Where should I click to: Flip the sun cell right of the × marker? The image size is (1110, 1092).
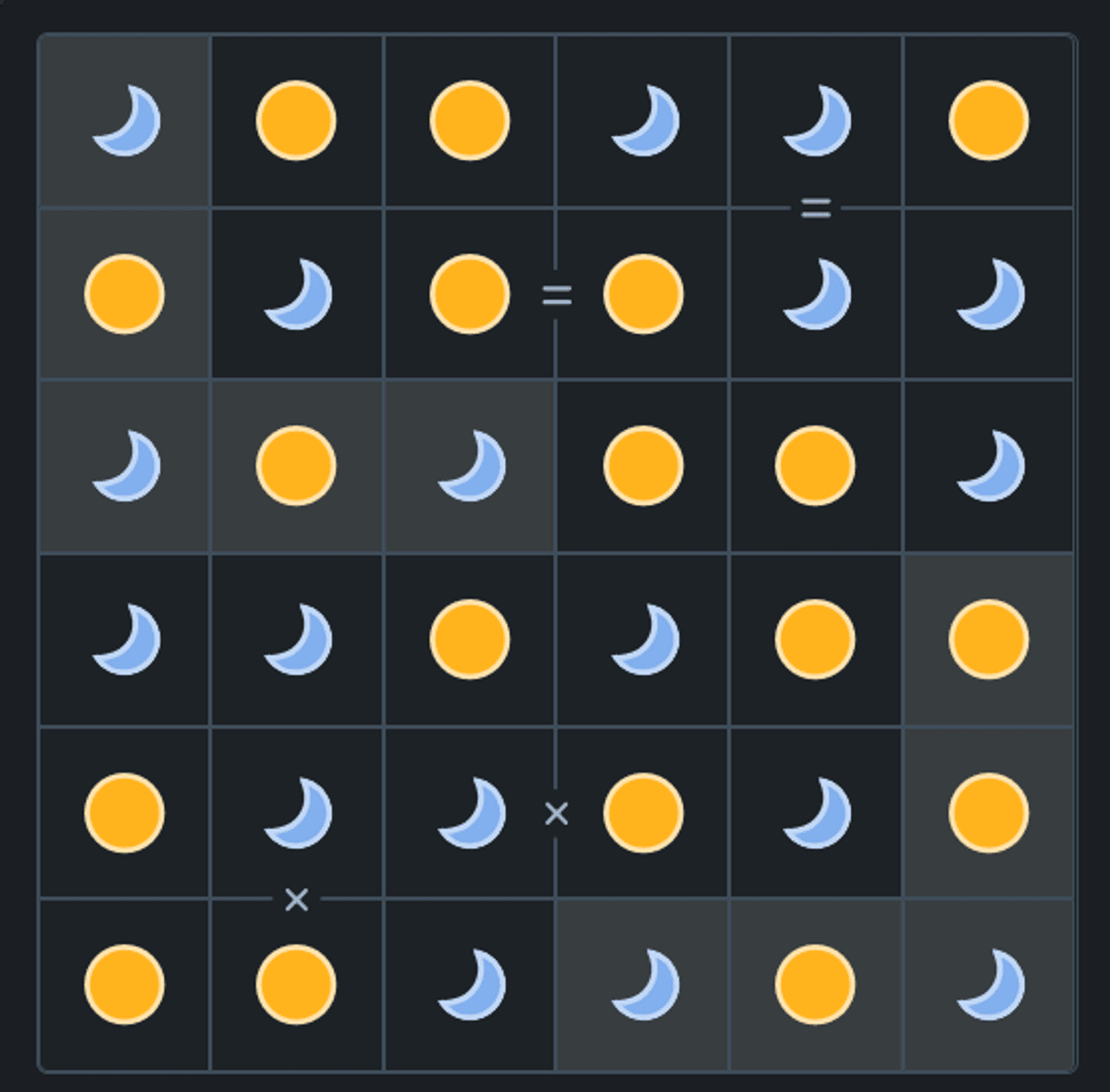point(643,813)
